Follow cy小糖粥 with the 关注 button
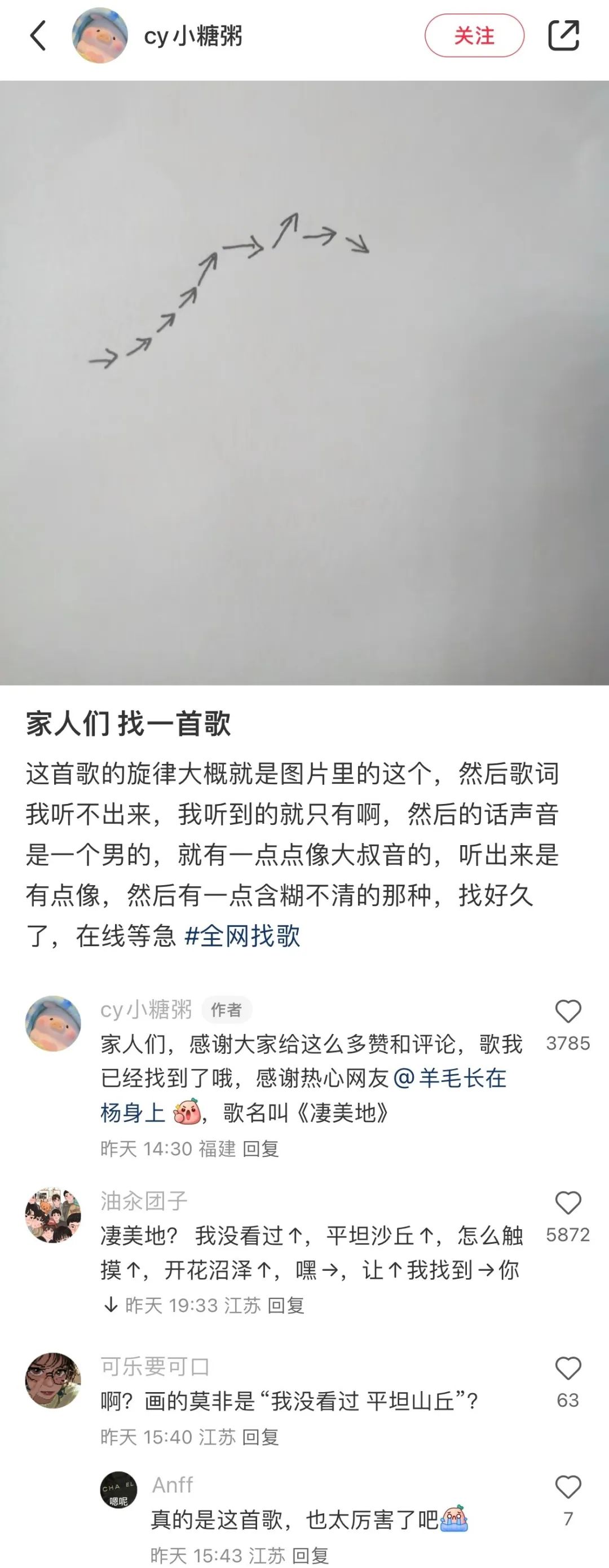 (x=474, y=36)
